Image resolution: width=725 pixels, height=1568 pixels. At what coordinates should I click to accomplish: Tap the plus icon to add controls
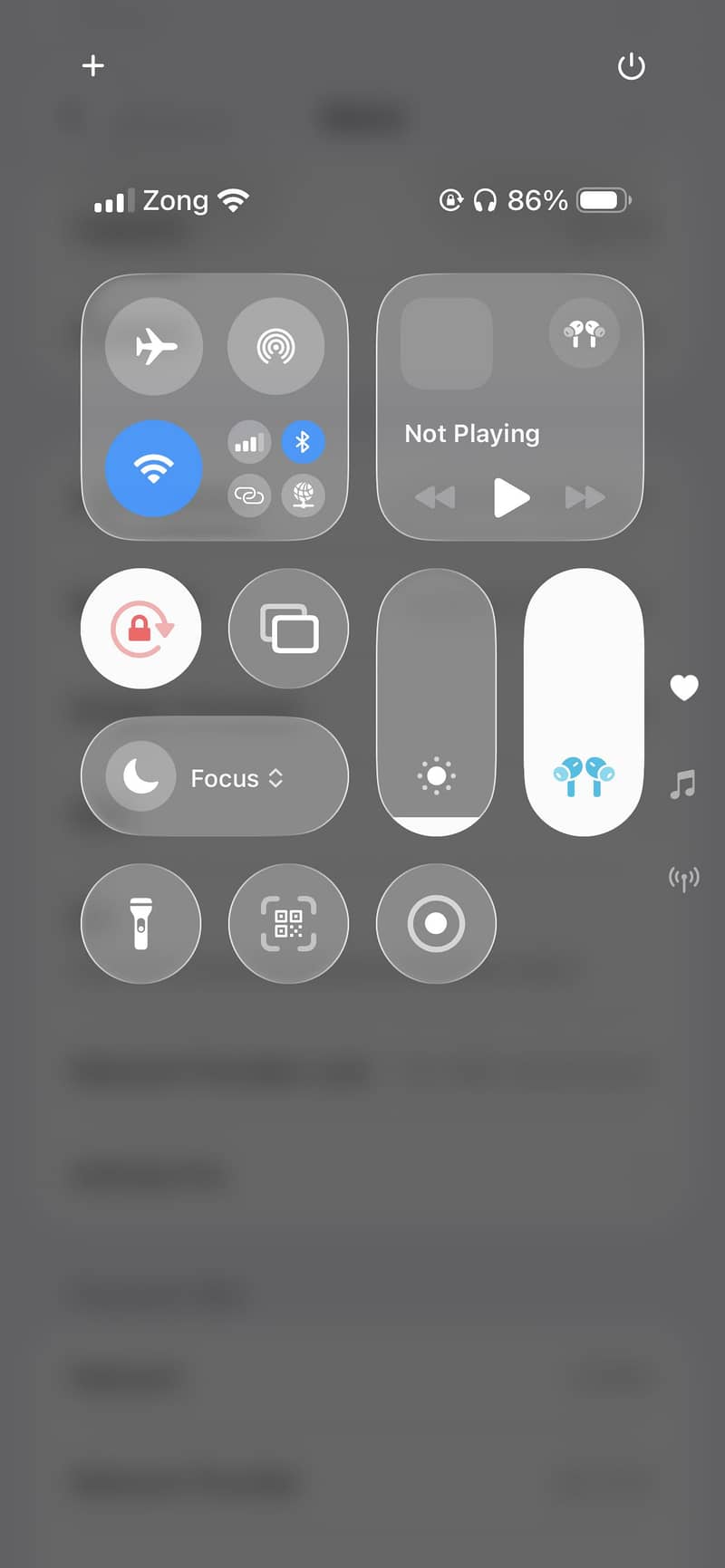tap(93, 65)
